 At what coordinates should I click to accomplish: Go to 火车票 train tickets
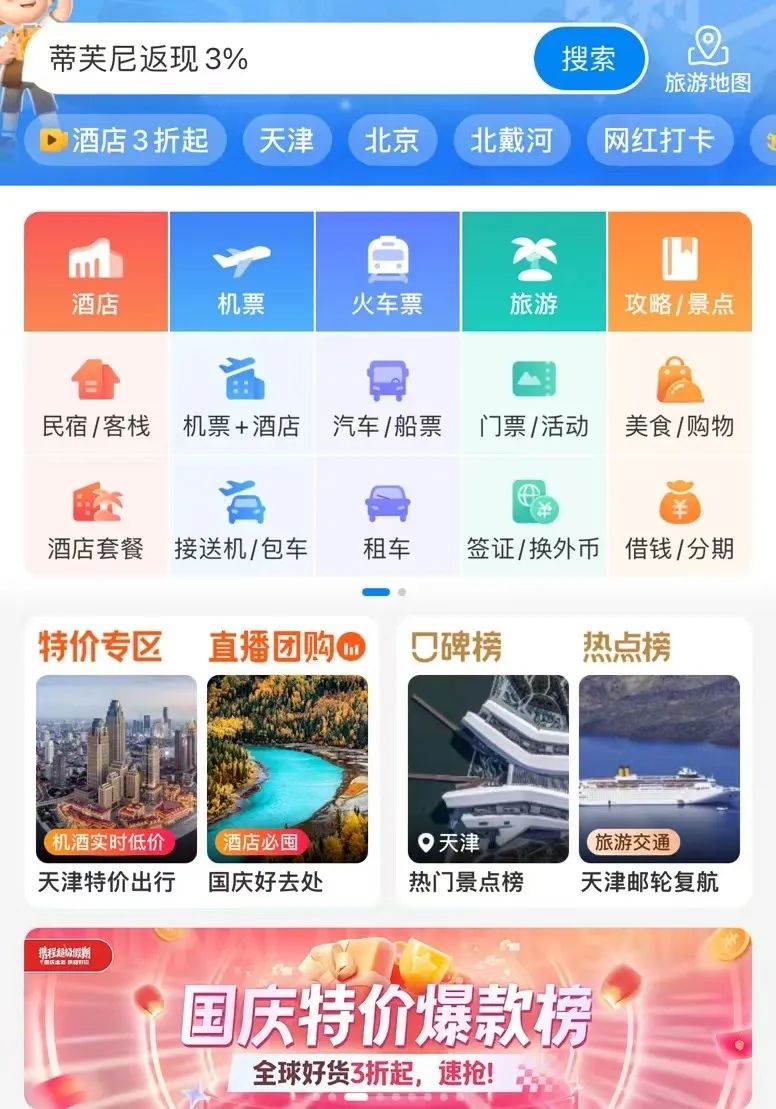387,271
